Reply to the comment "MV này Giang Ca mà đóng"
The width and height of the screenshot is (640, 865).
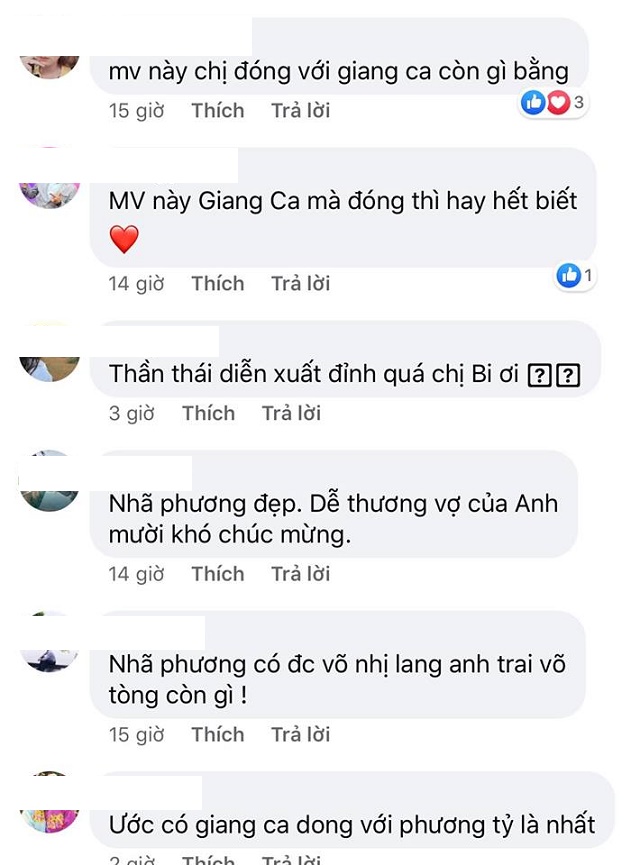[x=300, y=284]
